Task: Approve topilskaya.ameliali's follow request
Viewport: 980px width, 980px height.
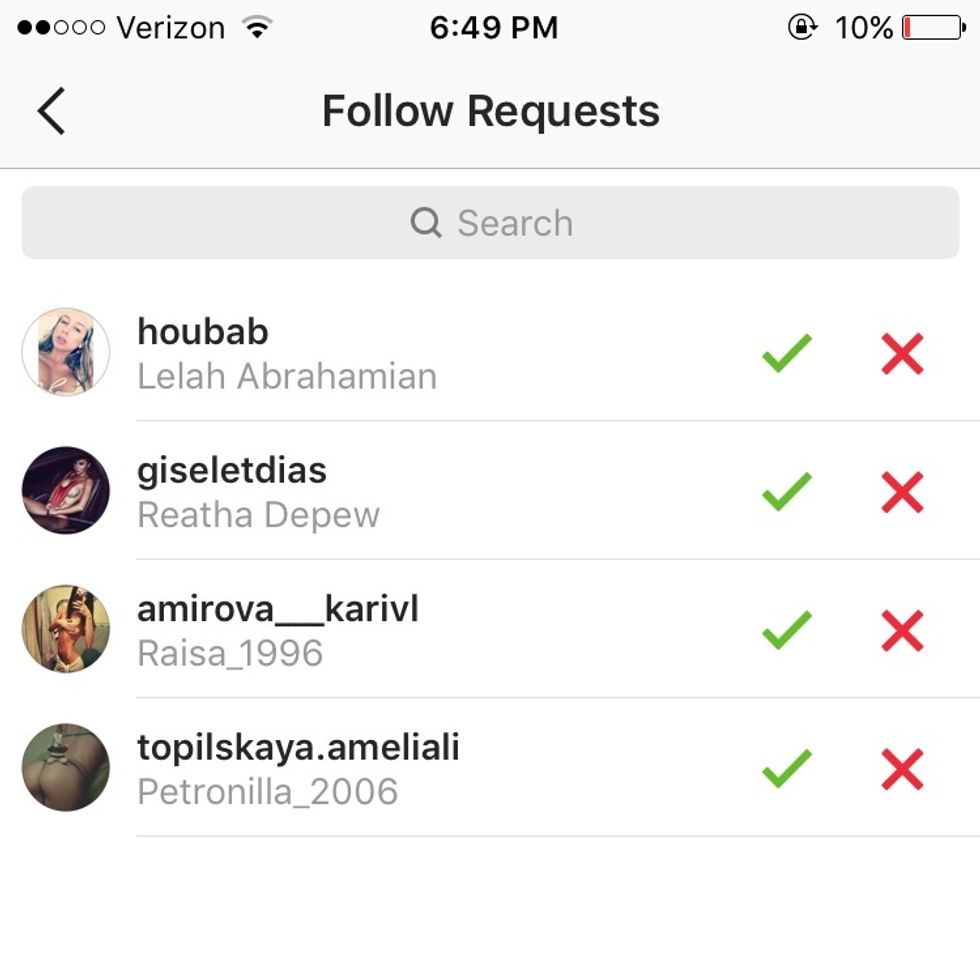Action: coord(787,770)
